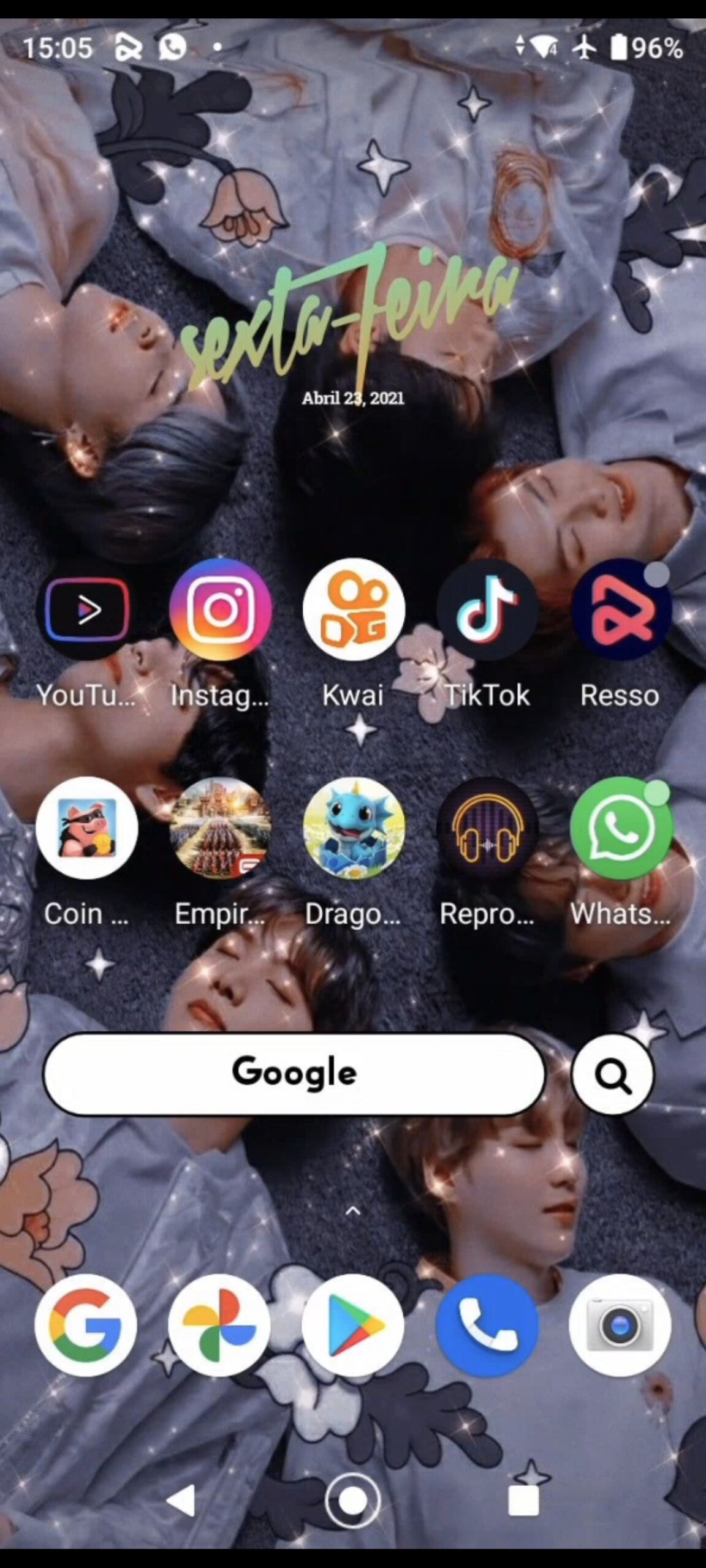The height and width of the screenshot is (1568, 706).
Task: Tap the Google search bar widget
Action: (294, 1074)
